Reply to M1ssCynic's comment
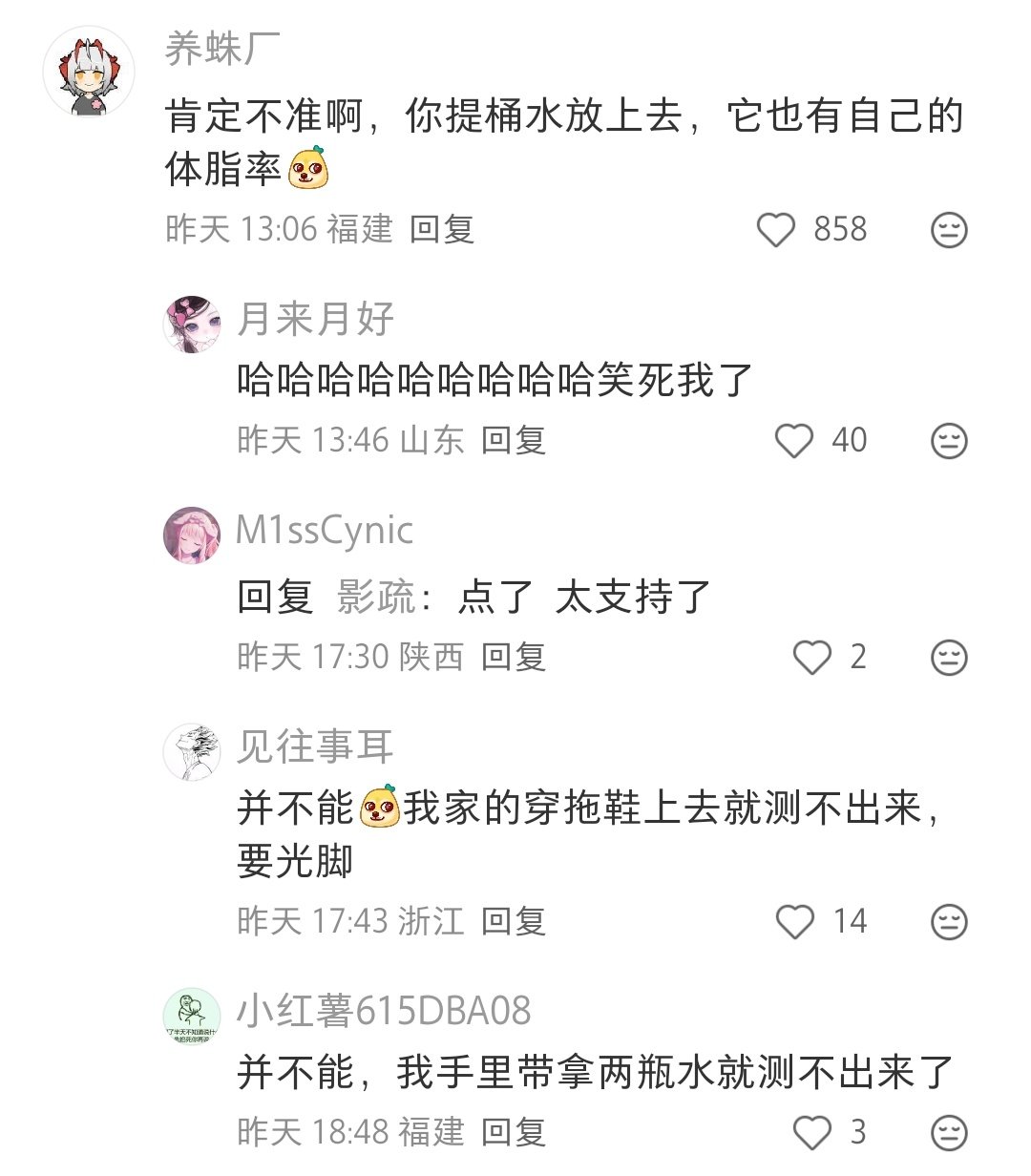 pos(514,657)
